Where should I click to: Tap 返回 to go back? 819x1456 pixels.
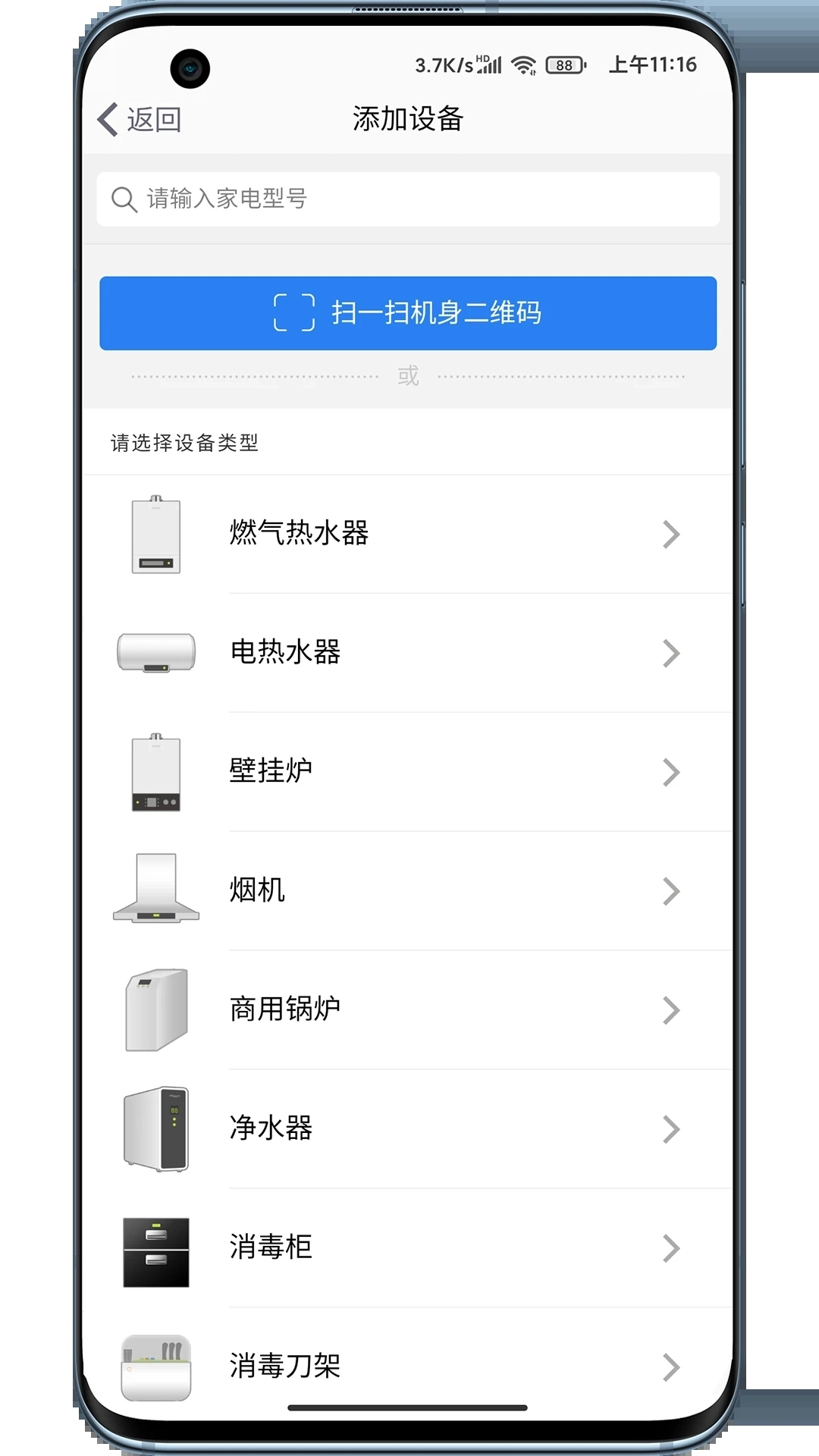(140, 119)
